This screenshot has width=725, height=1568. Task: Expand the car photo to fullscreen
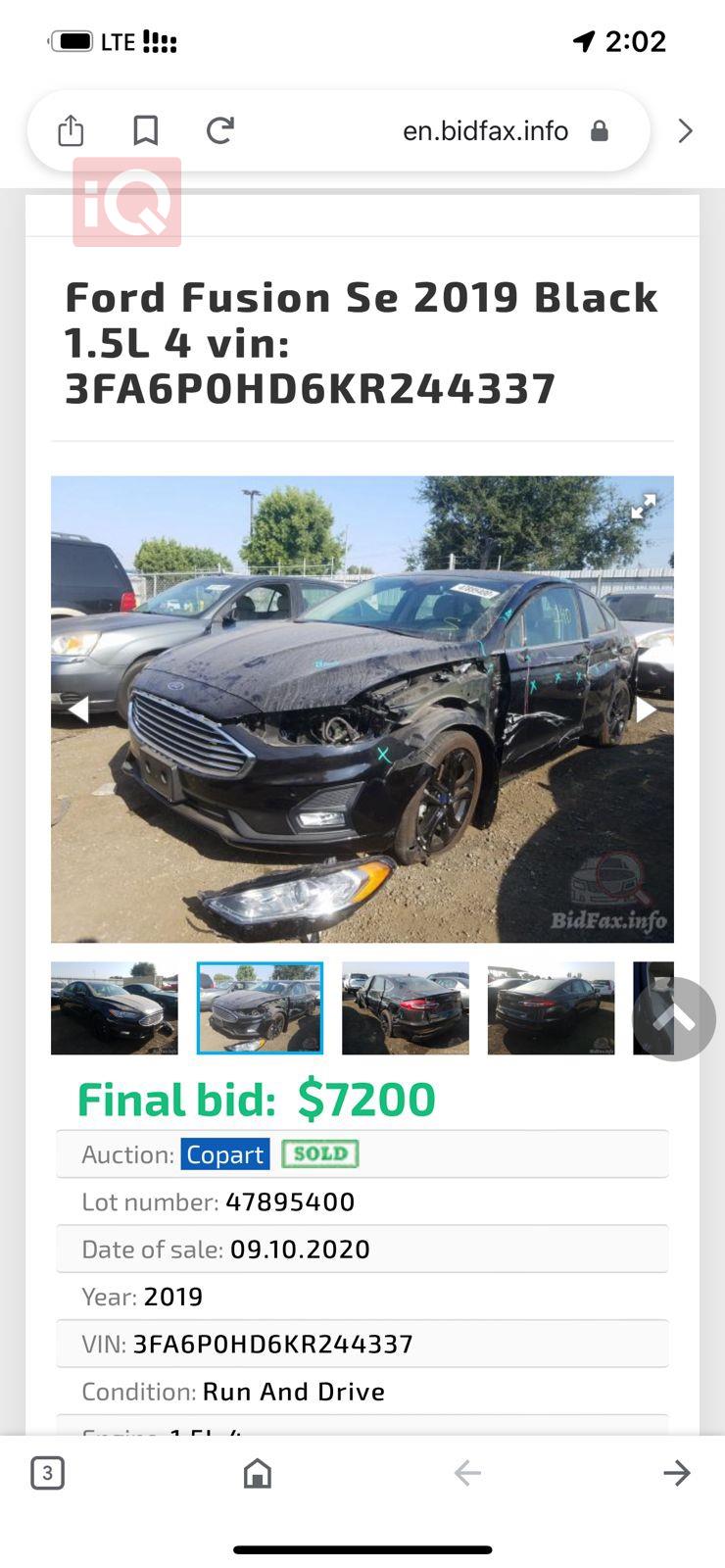643,507
